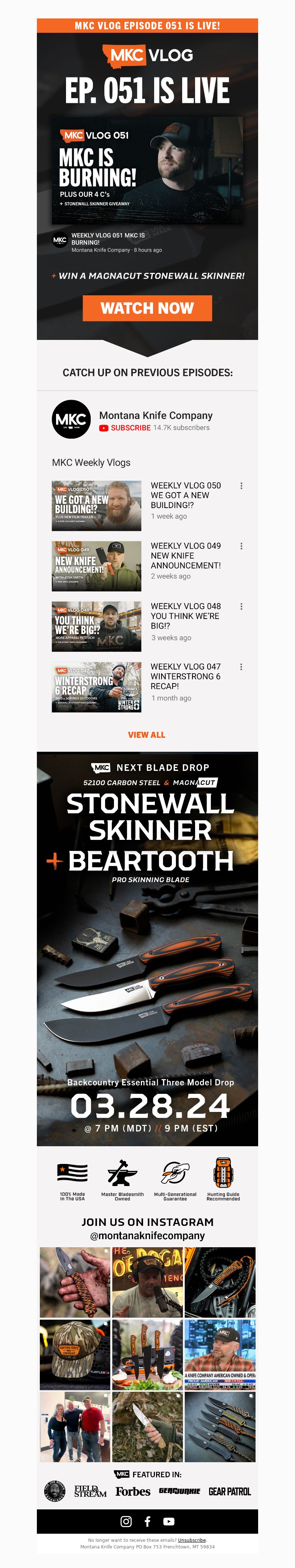This screenshot has width=295, height=1568.
Task: Open the overflow menu for Weekly Vlog 047
Action: 242,667
